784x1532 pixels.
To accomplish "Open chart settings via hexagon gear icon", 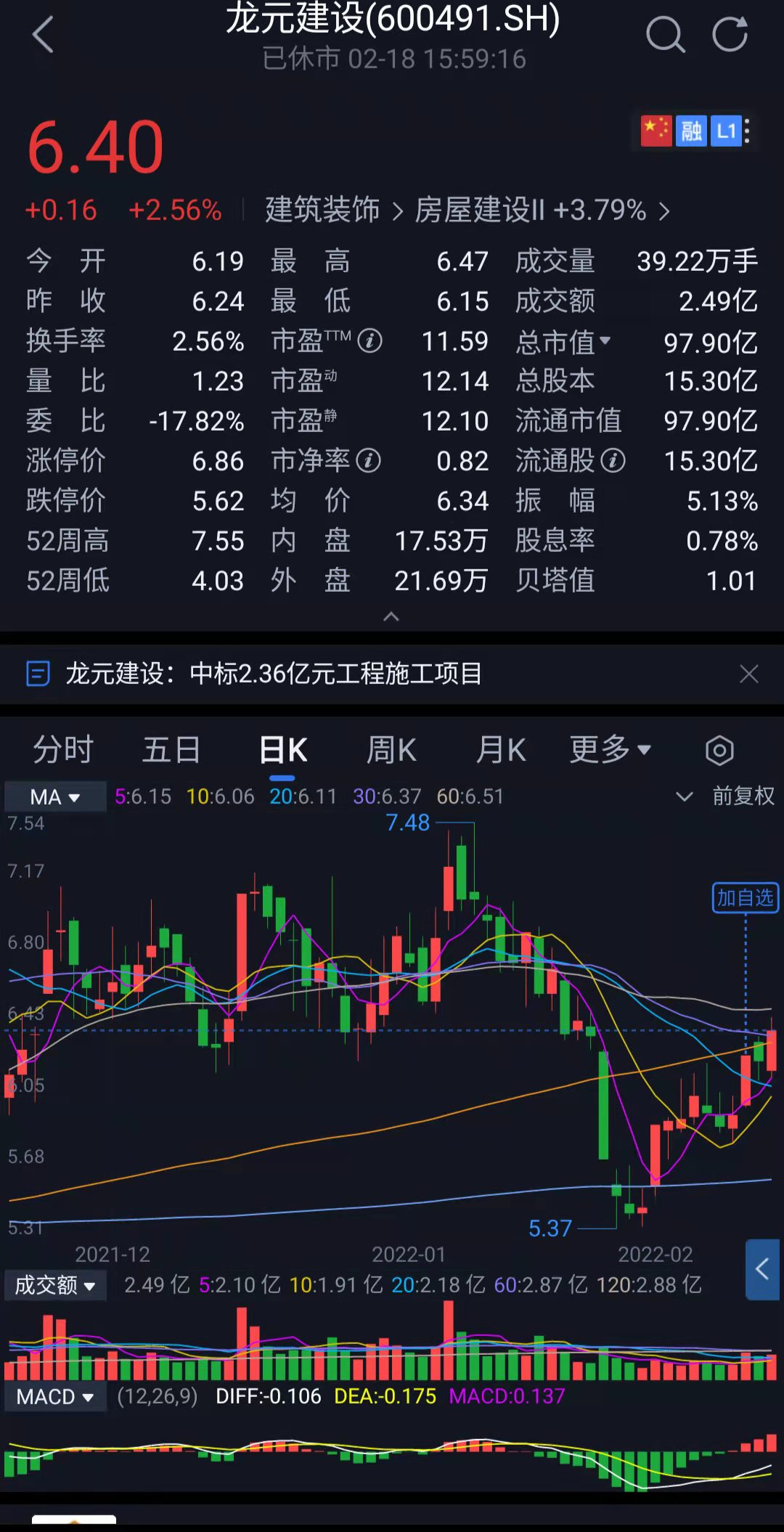I will pyautogui.click(x=719, y=750).
